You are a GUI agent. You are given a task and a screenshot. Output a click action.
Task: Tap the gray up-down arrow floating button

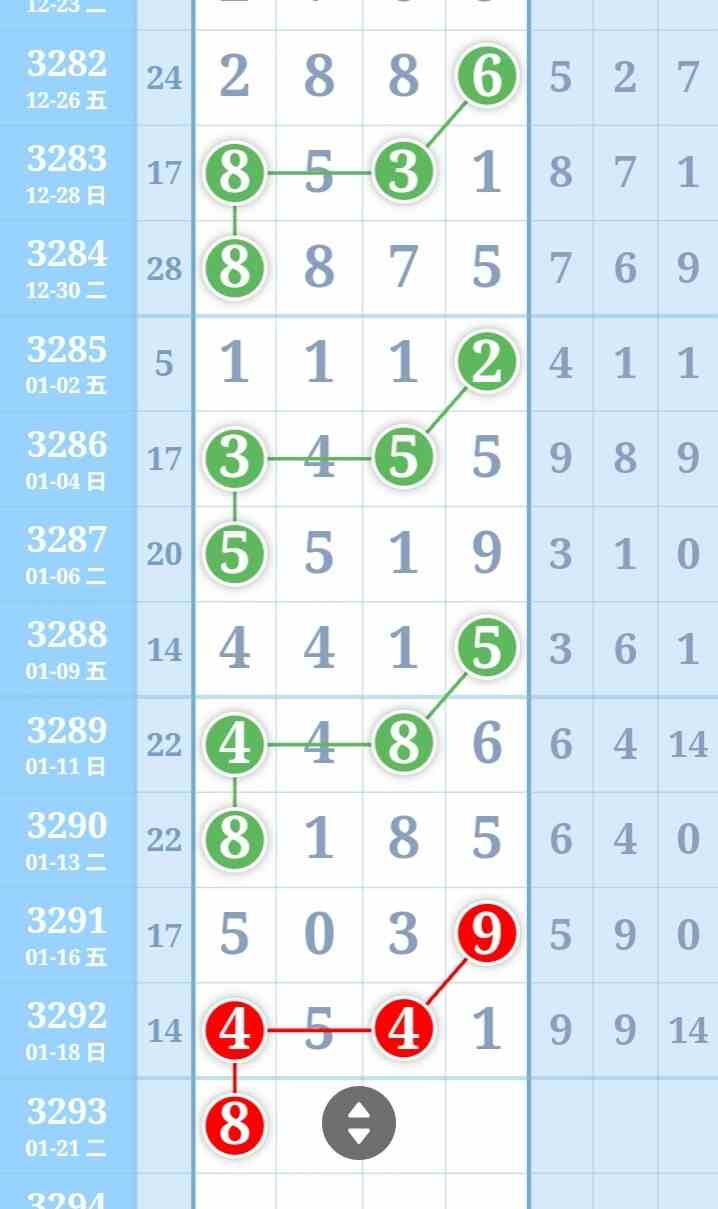(x=359, y=1123)
